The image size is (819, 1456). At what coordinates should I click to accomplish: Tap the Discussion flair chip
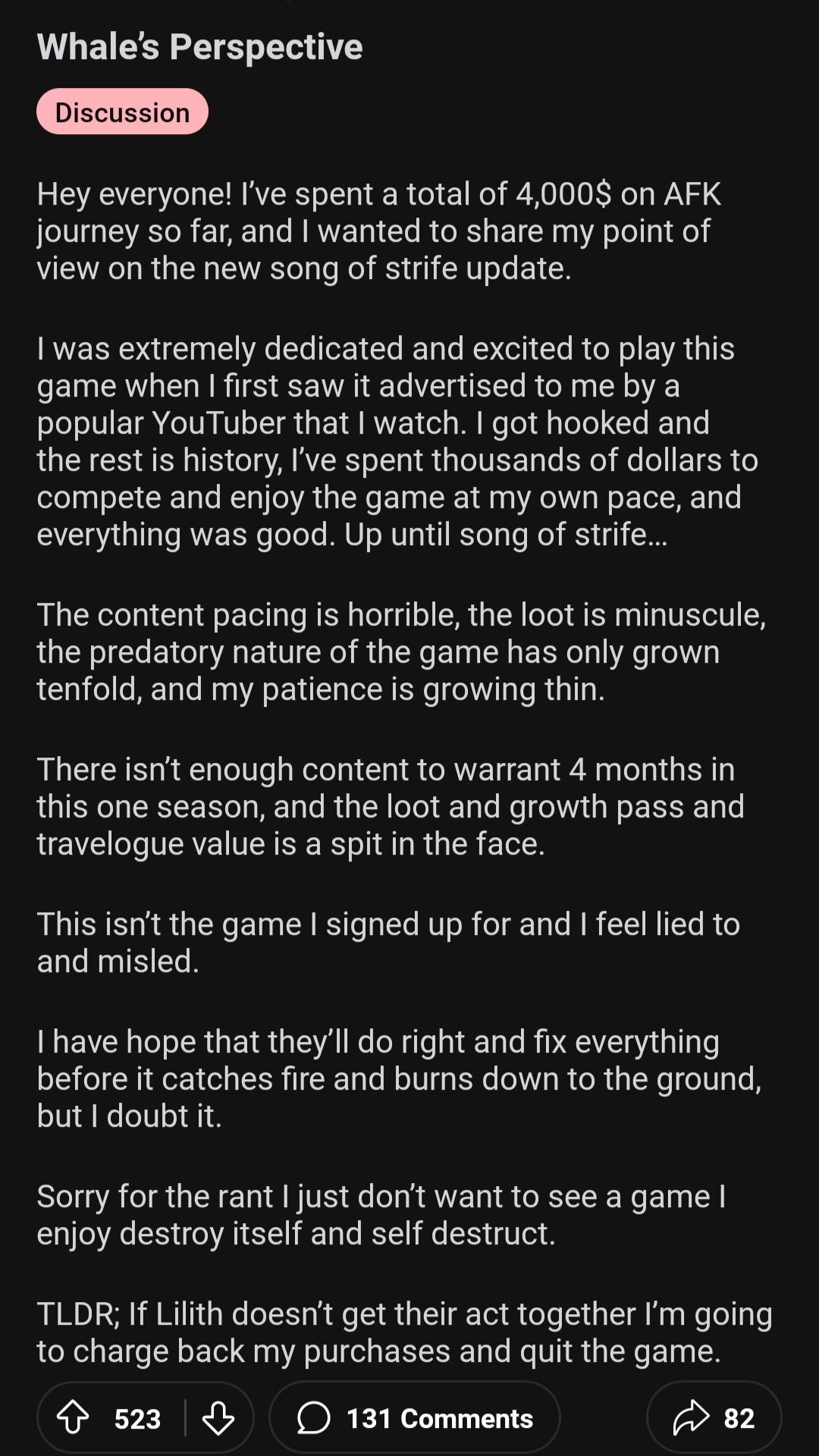(x=122, y=112)
